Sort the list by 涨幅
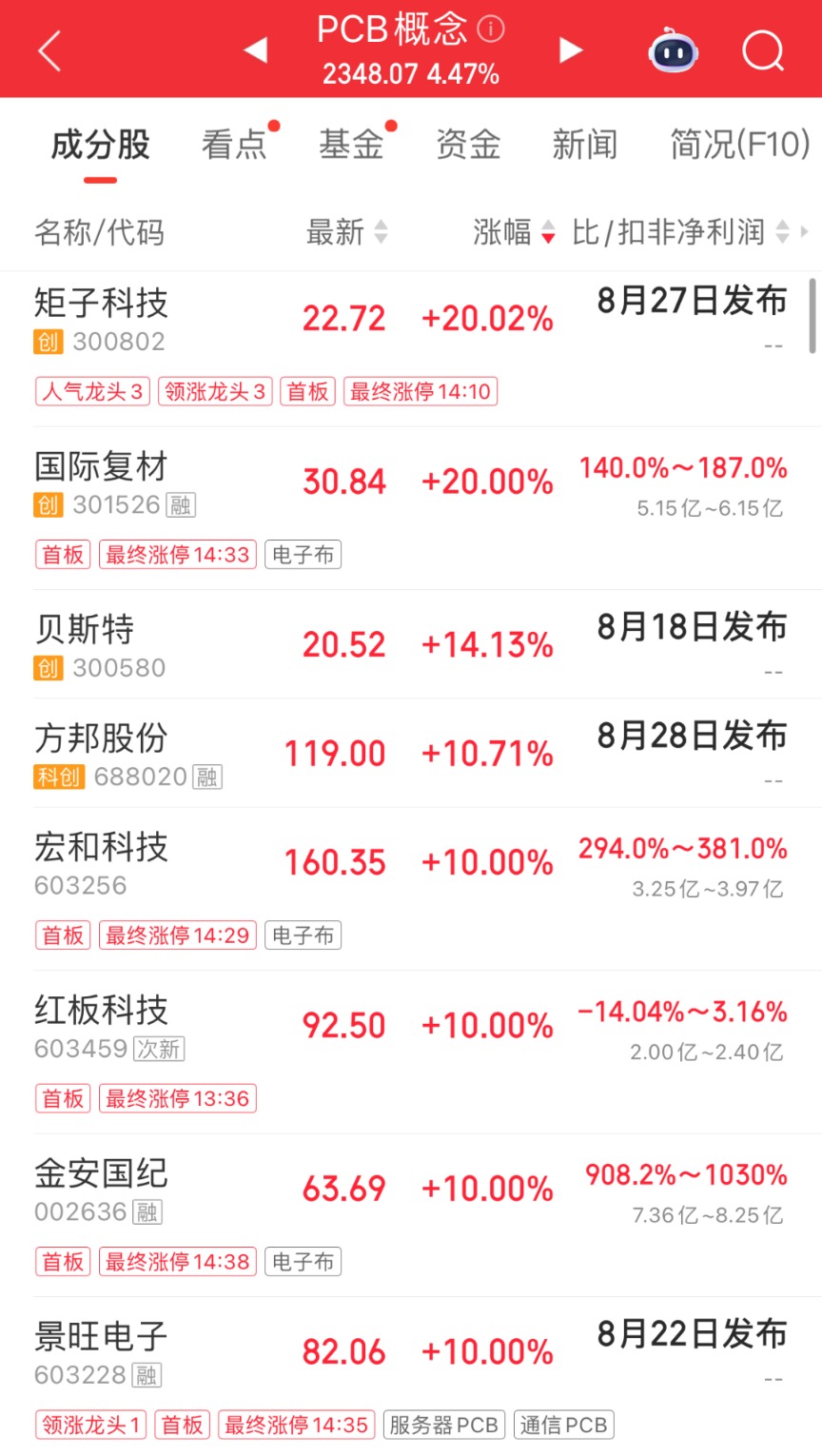 click(514, 232)
